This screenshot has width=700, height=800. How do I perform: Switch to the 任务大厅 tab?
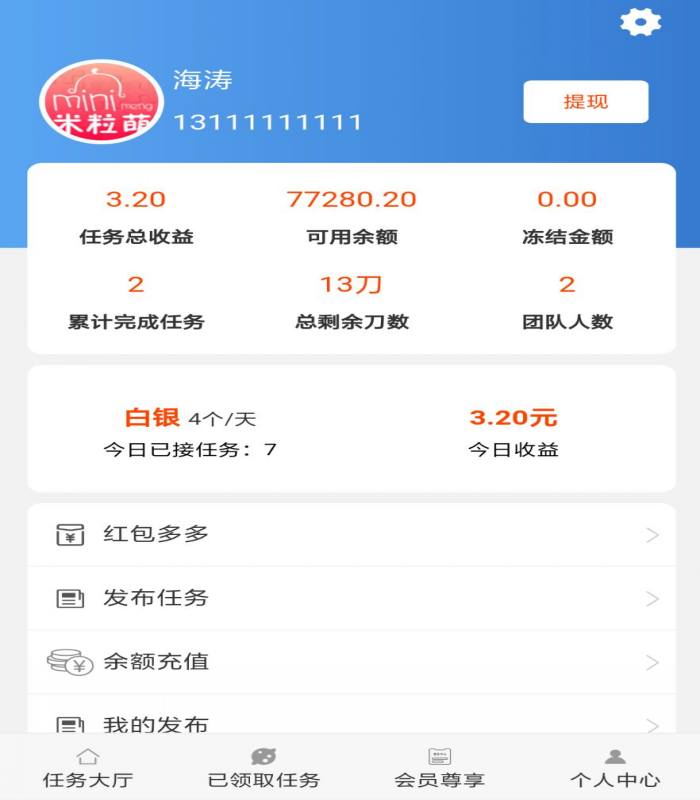(x=88, y=768)
